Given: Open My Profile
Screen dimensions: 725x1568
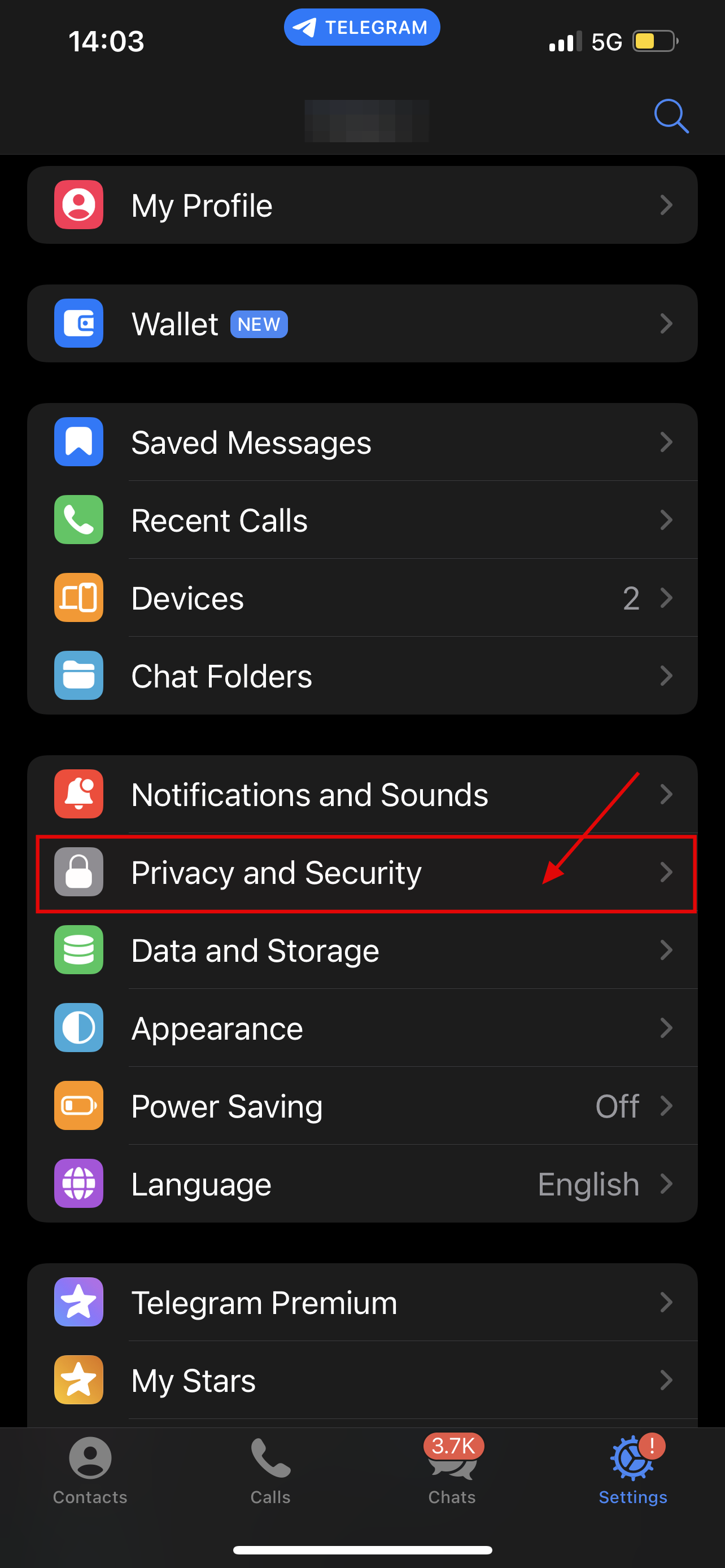Looking at the screenshot, I should tap(362, 205).
